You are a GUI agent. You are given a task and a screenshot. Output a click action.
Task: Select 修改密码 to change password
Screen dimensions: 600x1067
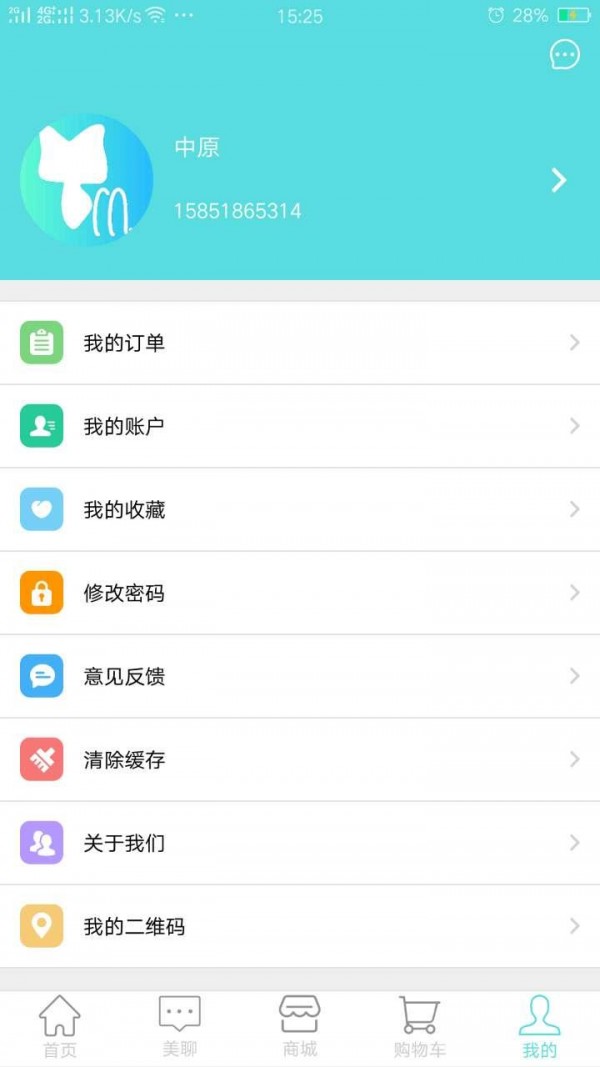(x=300, y=593)
